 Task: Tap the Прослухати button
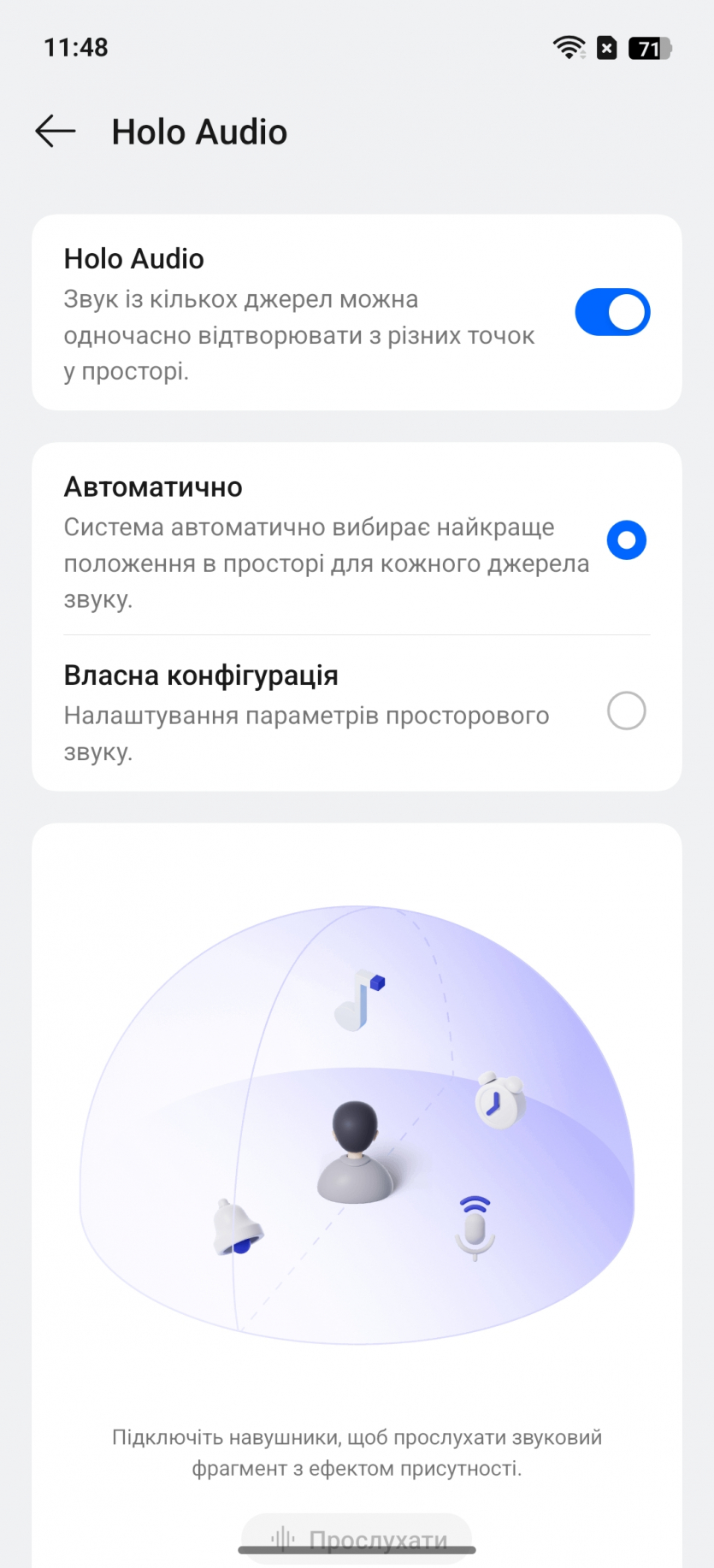(x=357, y=1538)
